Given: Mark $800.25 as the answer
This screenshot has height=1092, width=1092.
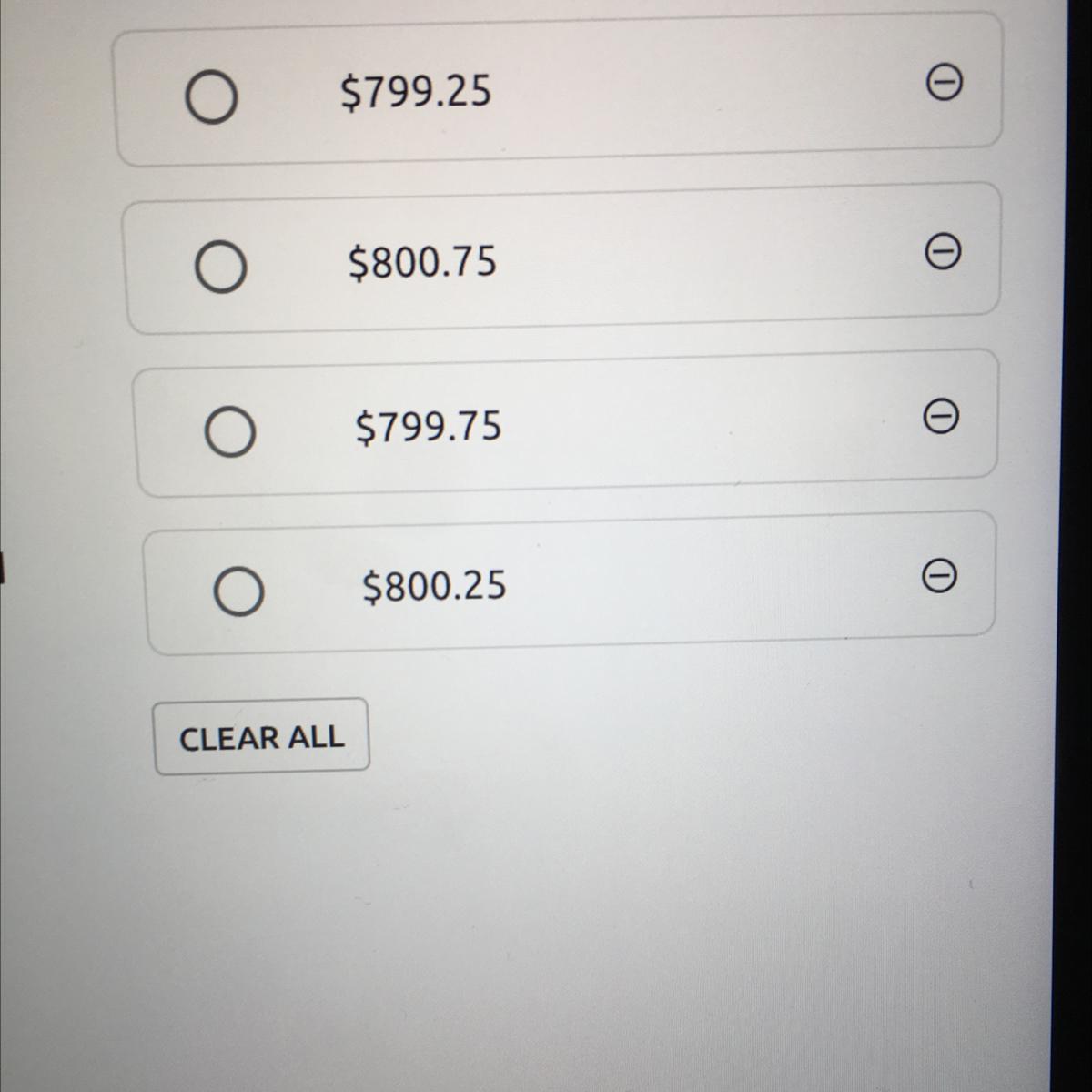Looking at the screenshot, I should [x=239, y=591].
